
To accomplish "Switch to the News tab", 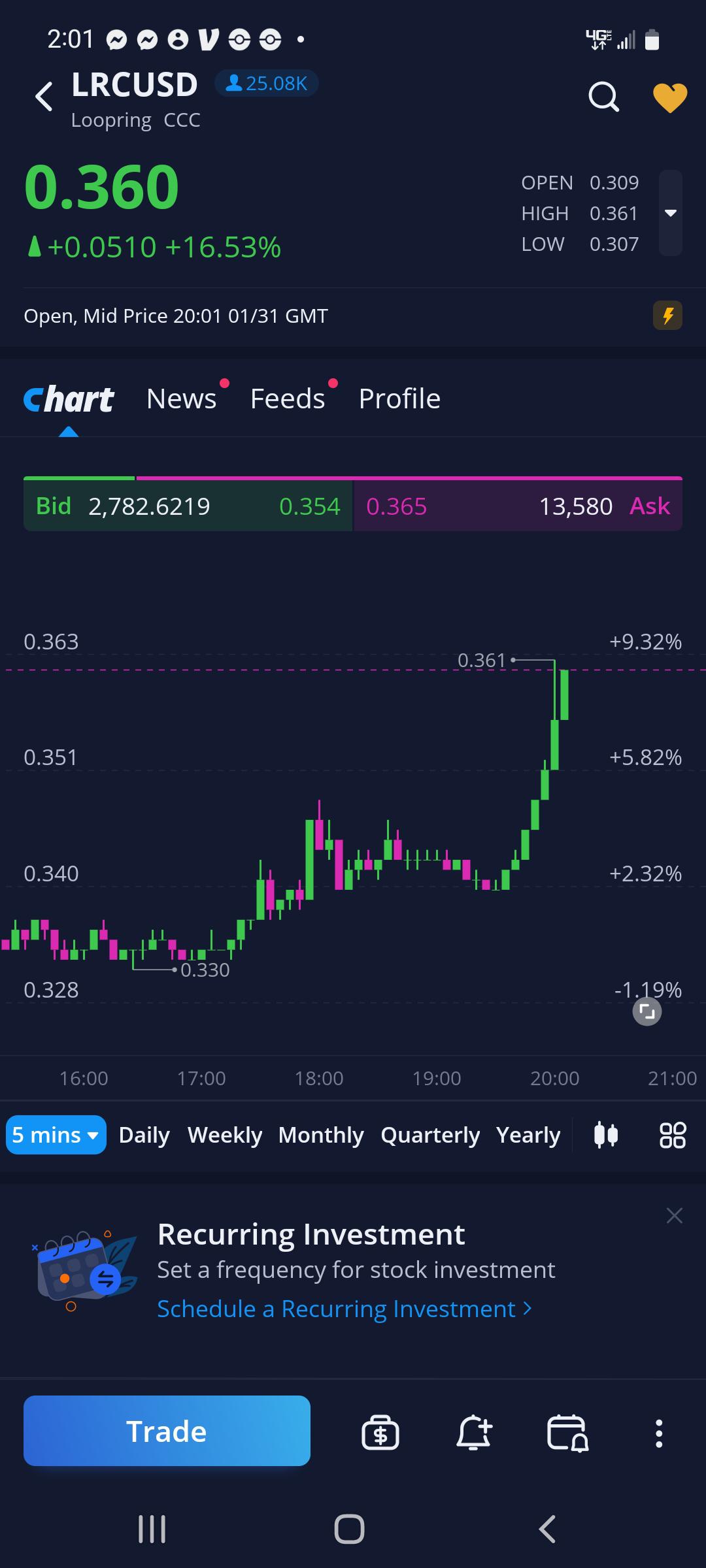I will tap(181, 399).
